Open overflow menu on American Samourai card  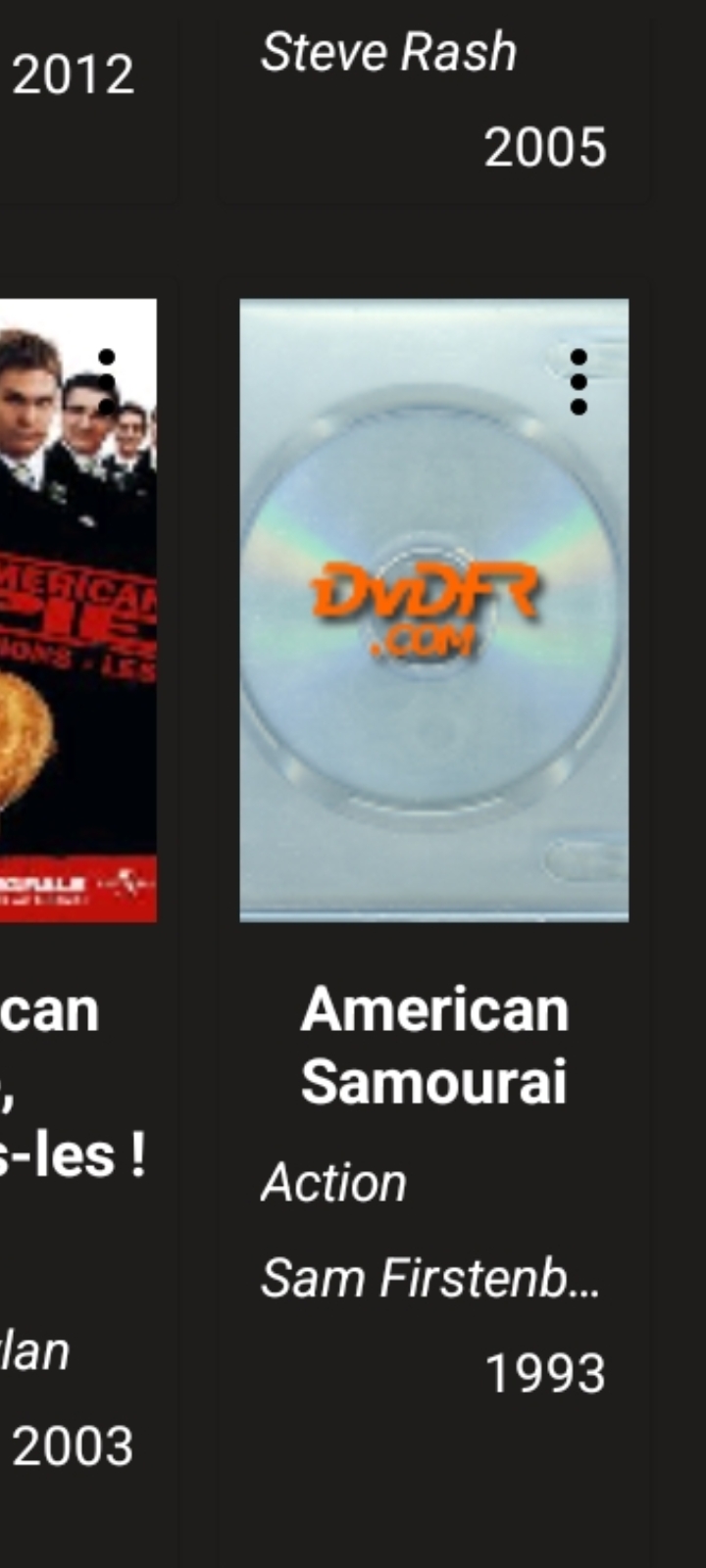pyautogui.click(x=579, y=382)
